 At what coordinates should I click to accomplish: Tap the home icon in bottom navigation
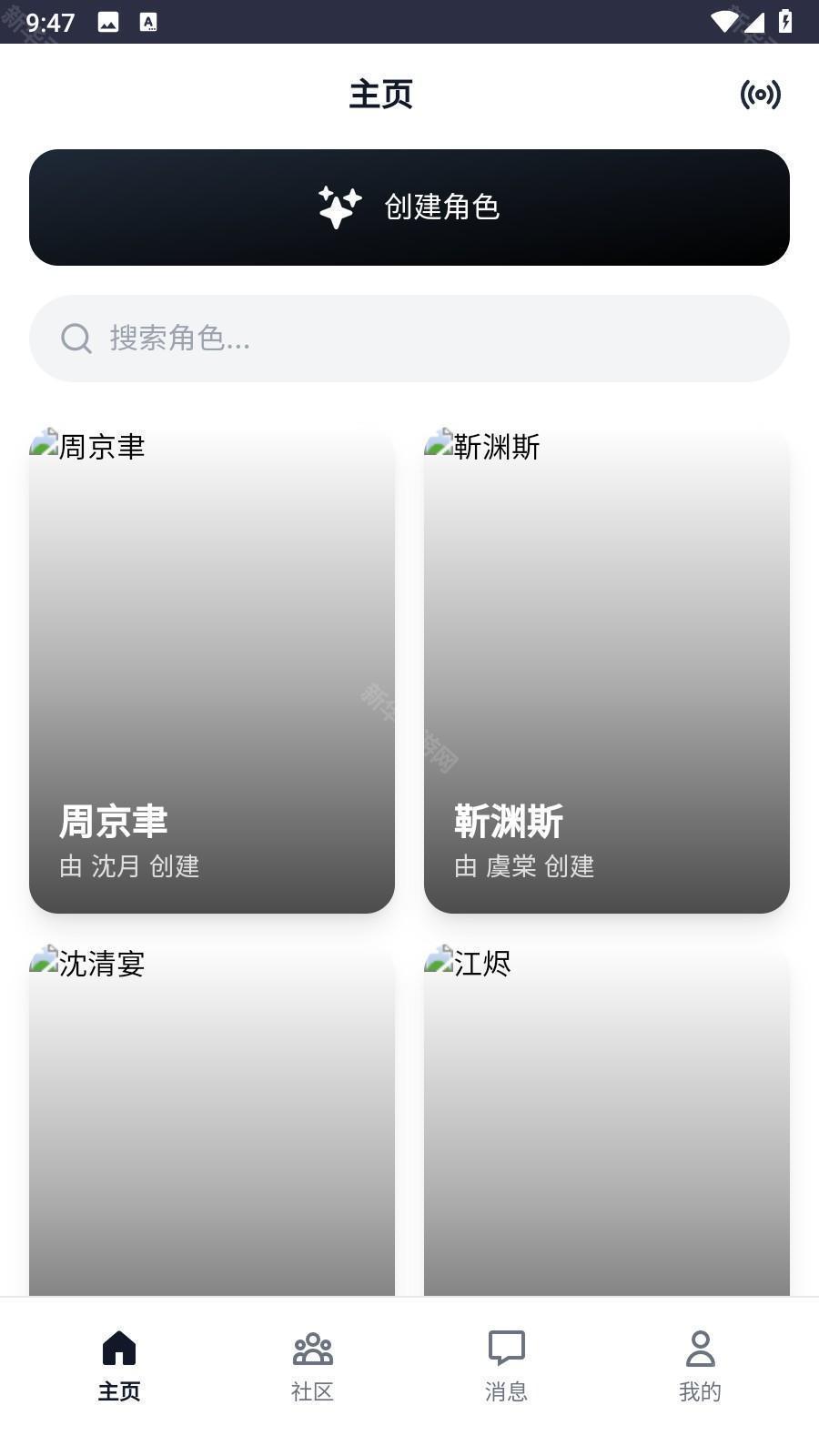(x=119, y=1348)
